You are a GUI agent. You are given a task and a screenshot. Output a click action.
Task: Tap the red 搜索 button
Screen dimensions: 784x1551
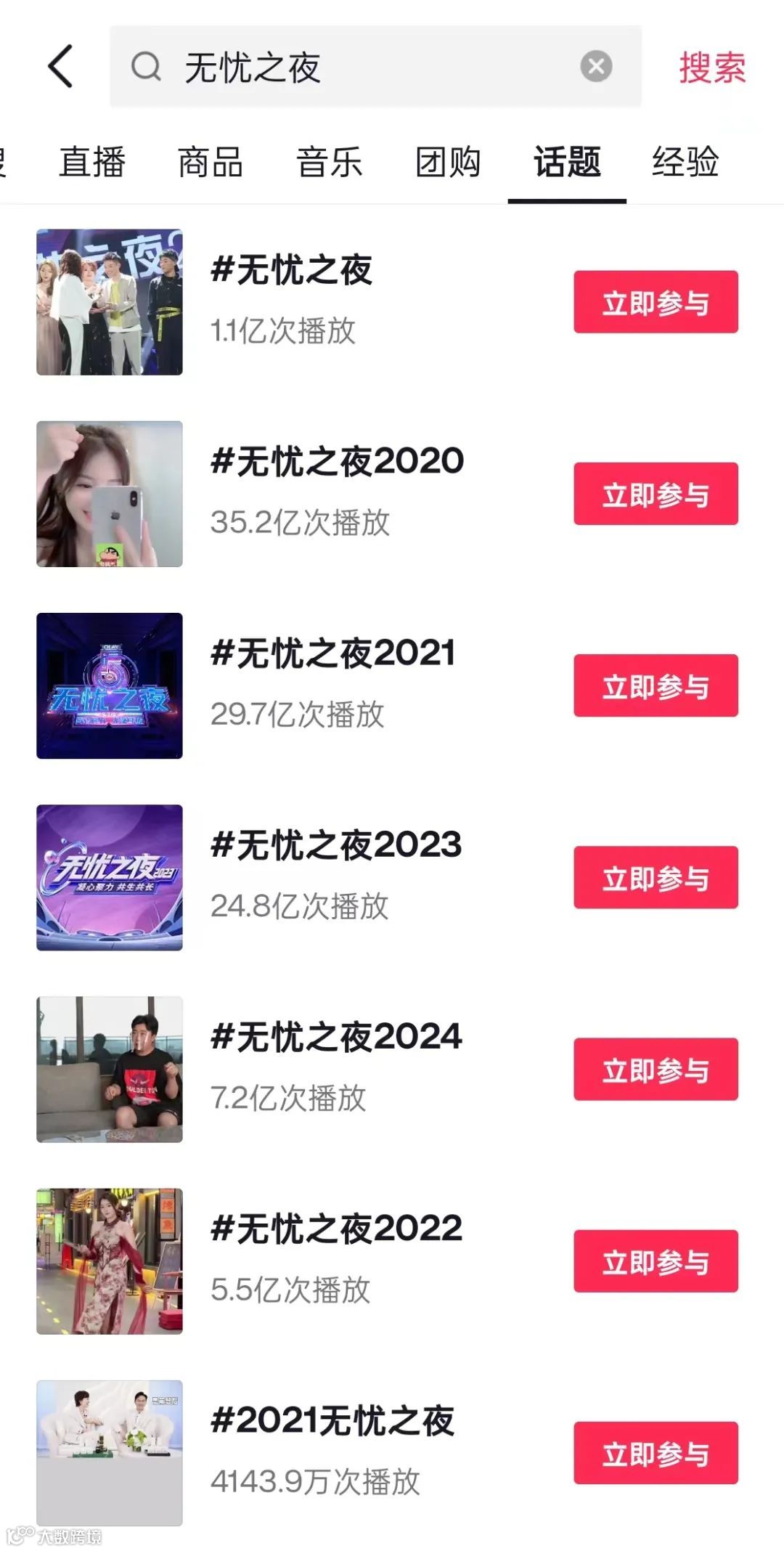pyautogui.click(x=712, y=68)
